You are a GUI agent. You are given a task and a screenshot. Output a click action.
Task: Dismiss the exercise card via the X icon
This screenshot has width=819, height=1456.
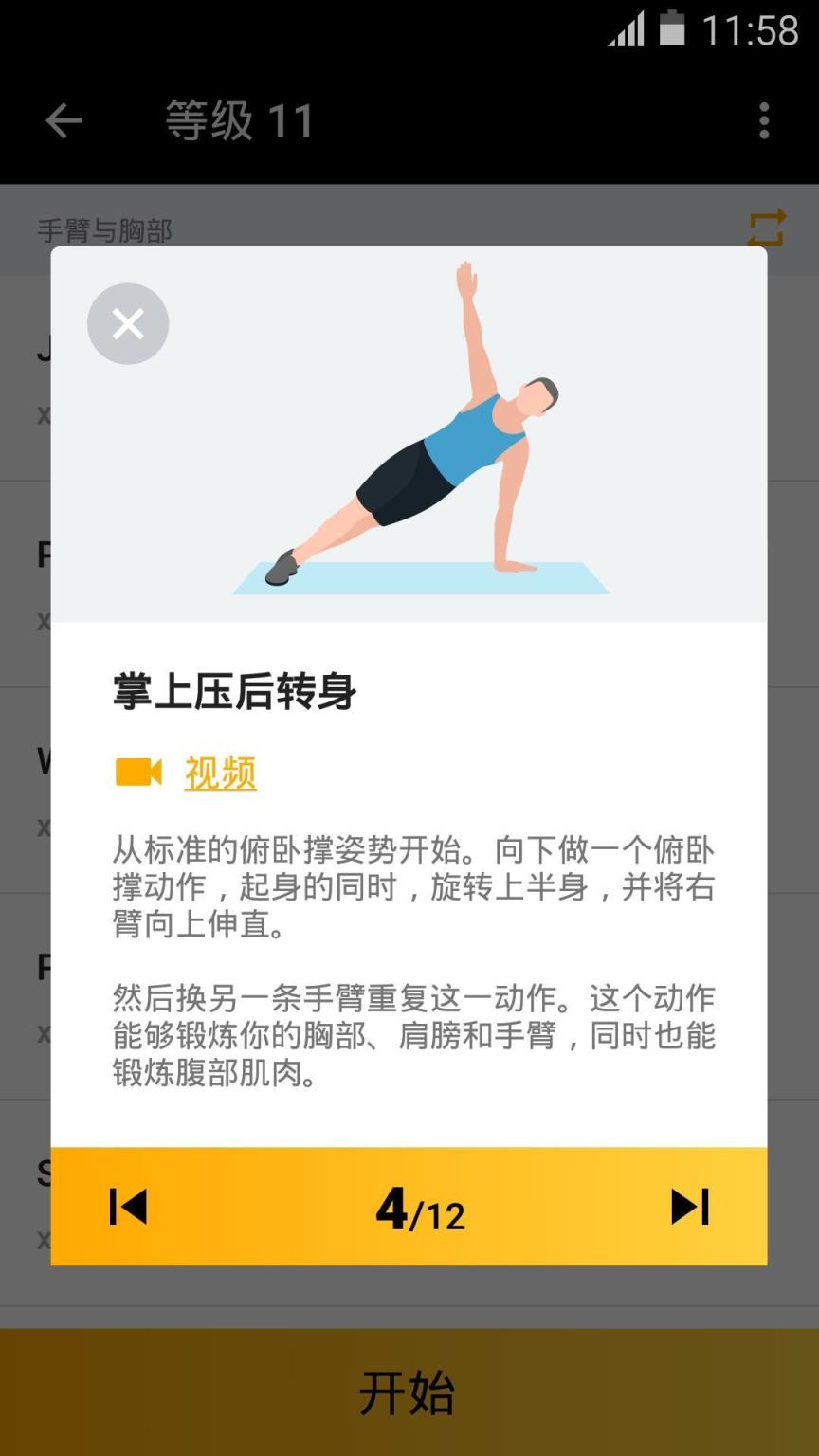point(127,323)
